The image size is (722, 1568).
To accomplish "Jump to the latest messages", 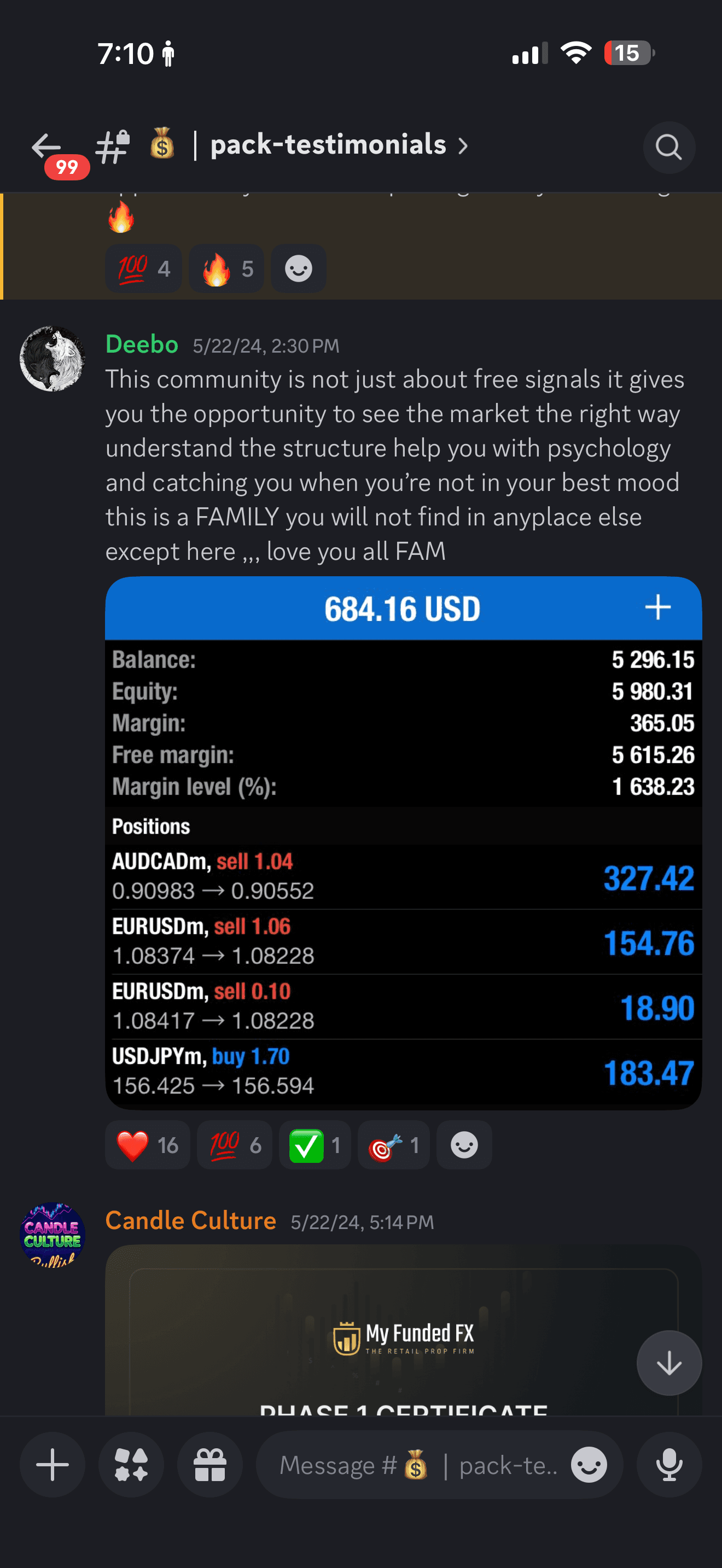I will click(x=668, y=1362).
